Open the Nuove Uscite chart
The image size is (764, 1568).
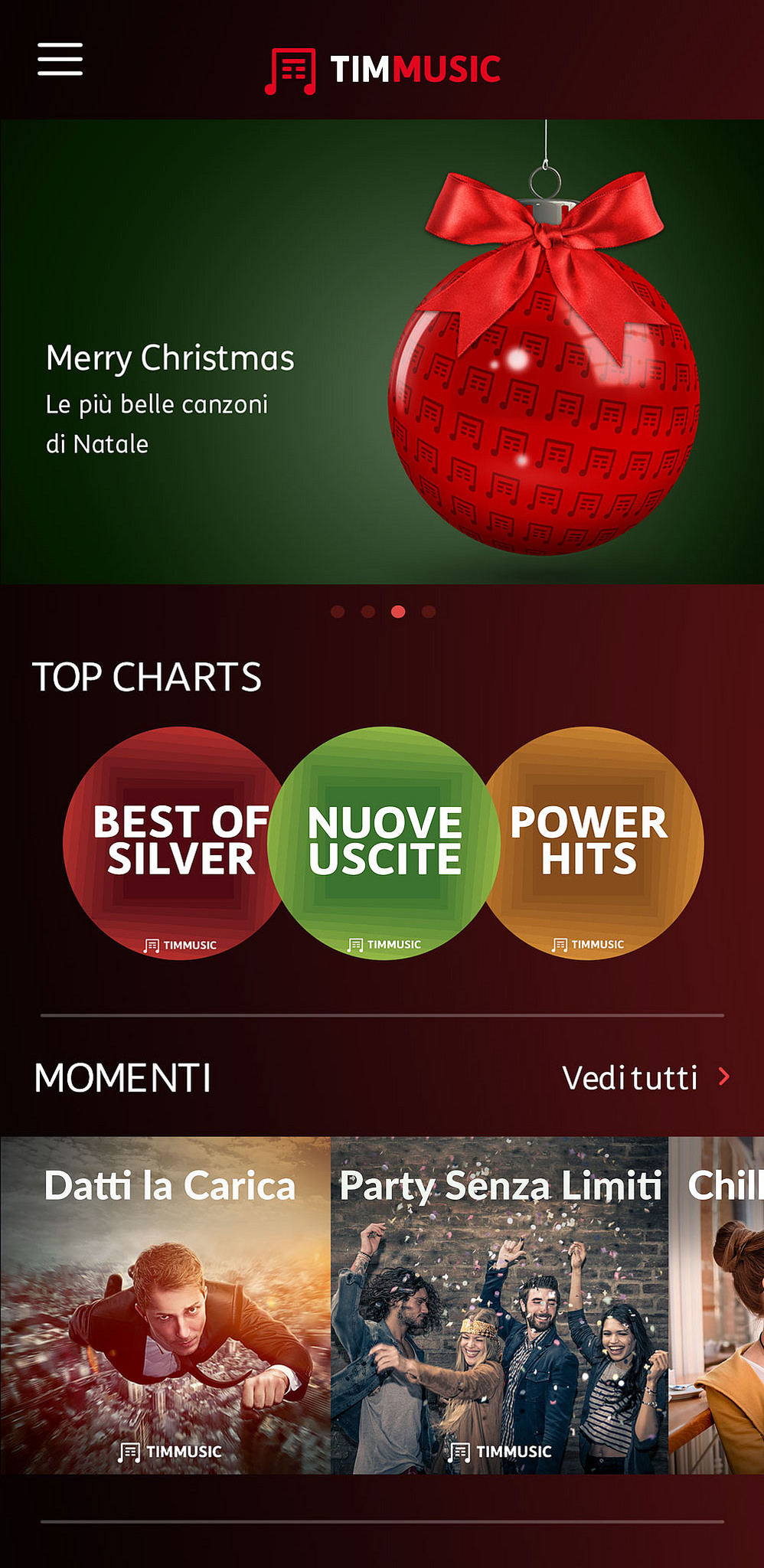coord(384,842)
